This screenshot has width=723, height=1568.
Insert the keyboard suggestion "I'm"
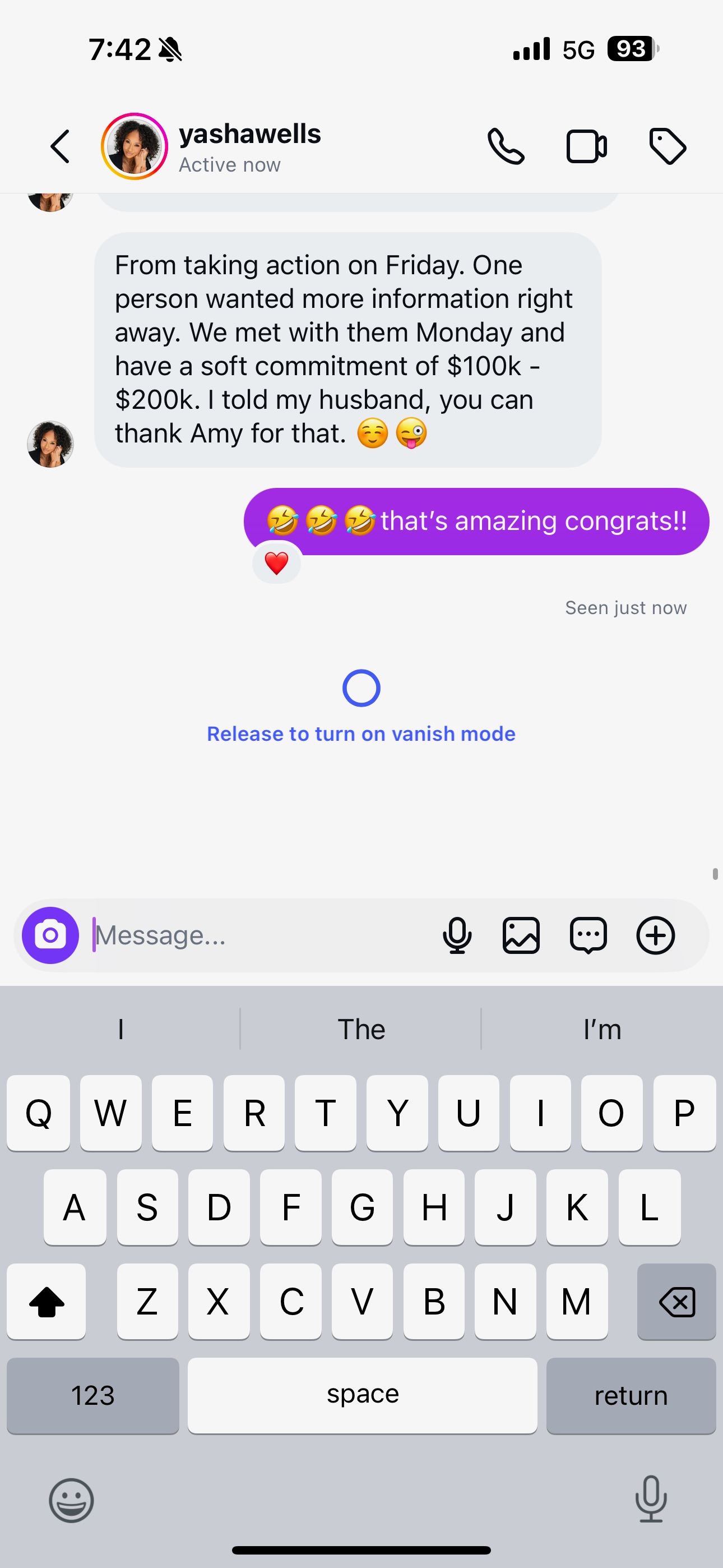pyautogui.click(x=602, y=1029)
